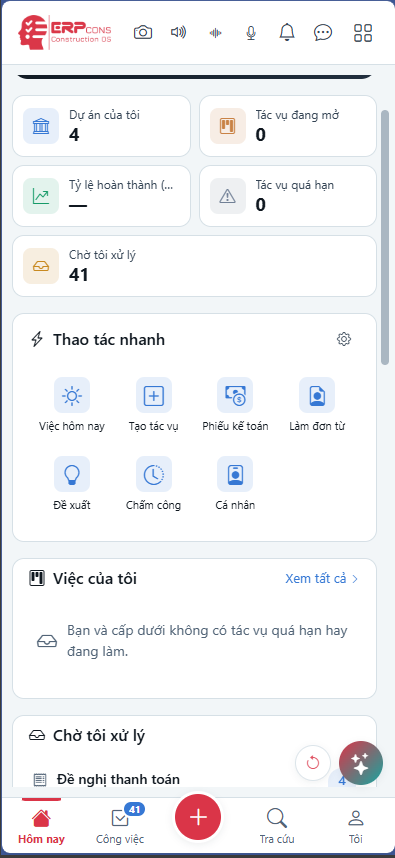Tap the Xem tất cả link
Image resolution: width=395 pixels, height=858 pixels.
tap(322, 578)
